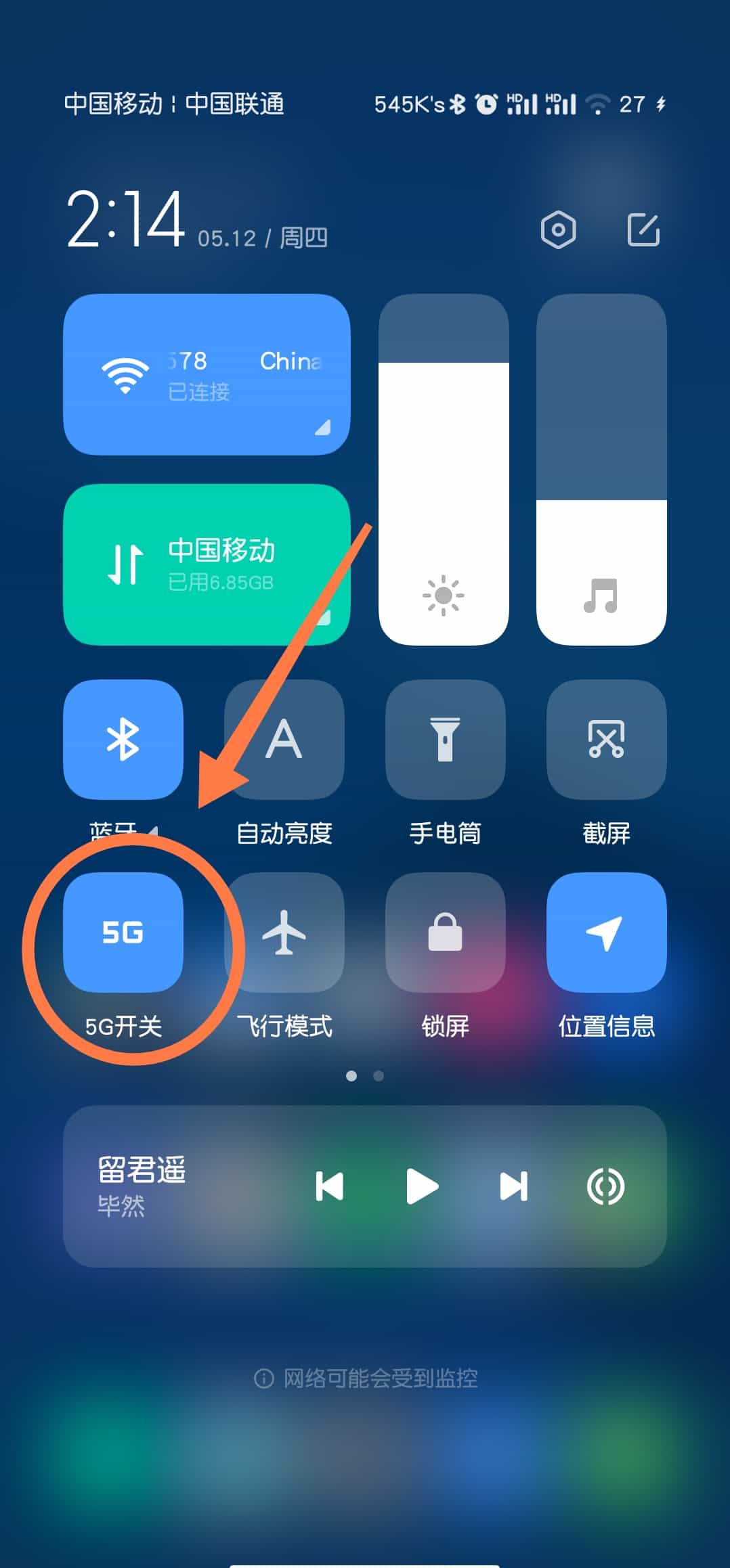Enable 自动亮度 auto brightness
The height and width of the screenshot is (1568, 730).
pyautogui.click(x=284, y=739)
